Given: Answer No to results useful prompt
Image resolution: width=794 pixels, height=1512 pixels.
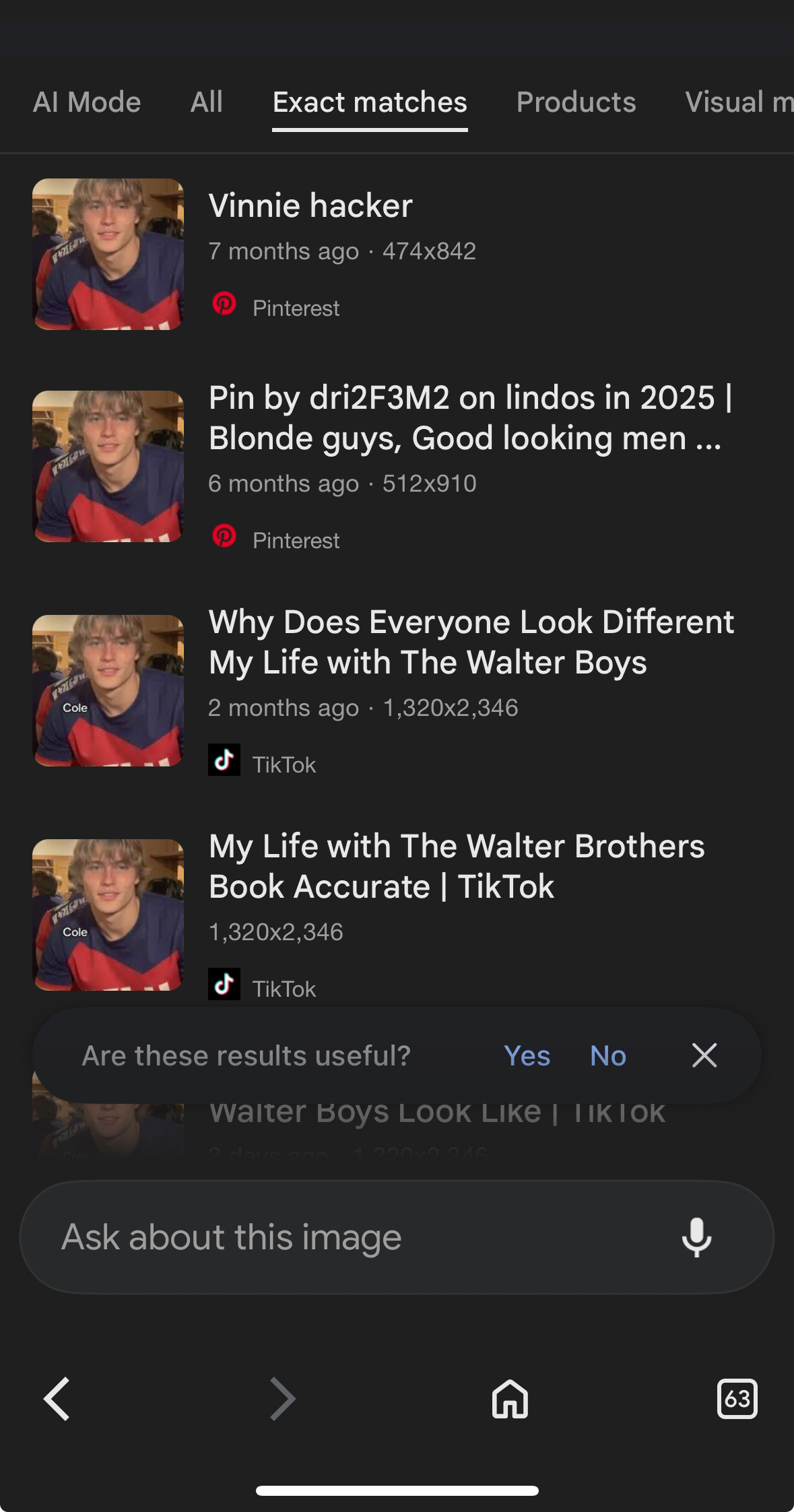Looking at the screenshot, I should pyautogui.click(x=608, y=1055).
